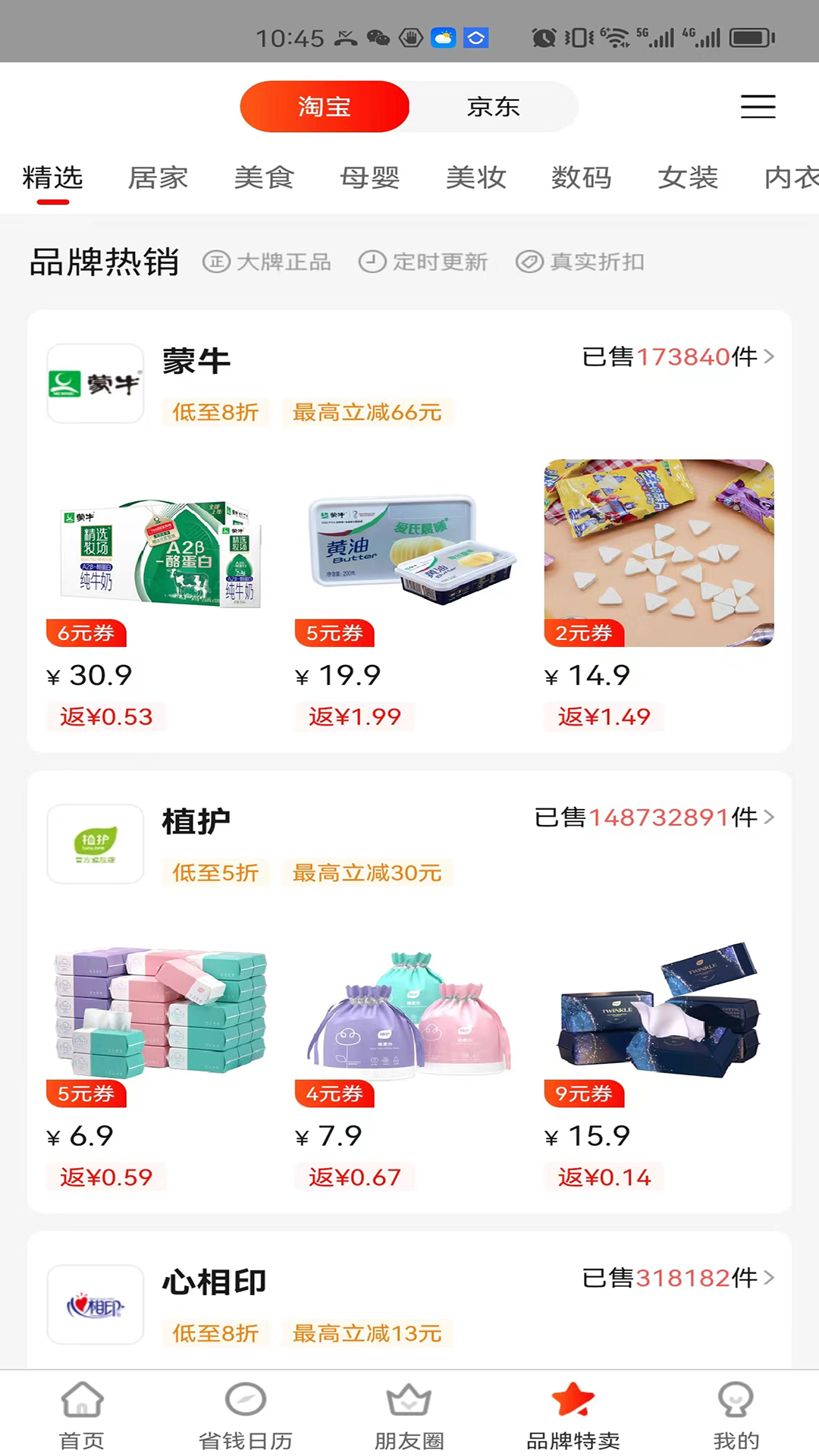Viewport: 819px width, 1456px height.
Task: Open the 我的 profile tab
Action: pos(736,1414)
